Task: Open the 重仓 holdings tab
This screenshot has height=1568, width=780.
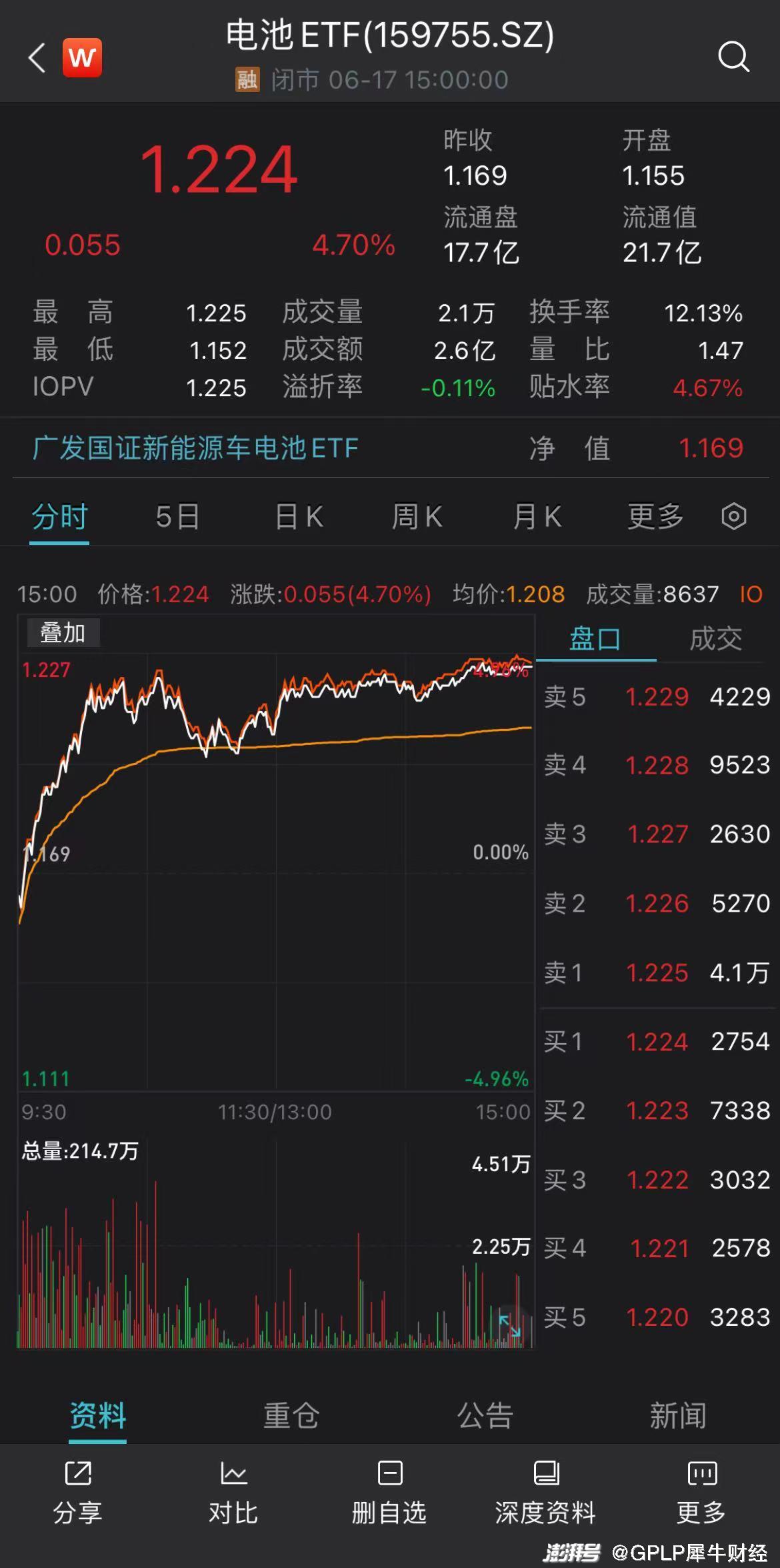Action: 291,1415
